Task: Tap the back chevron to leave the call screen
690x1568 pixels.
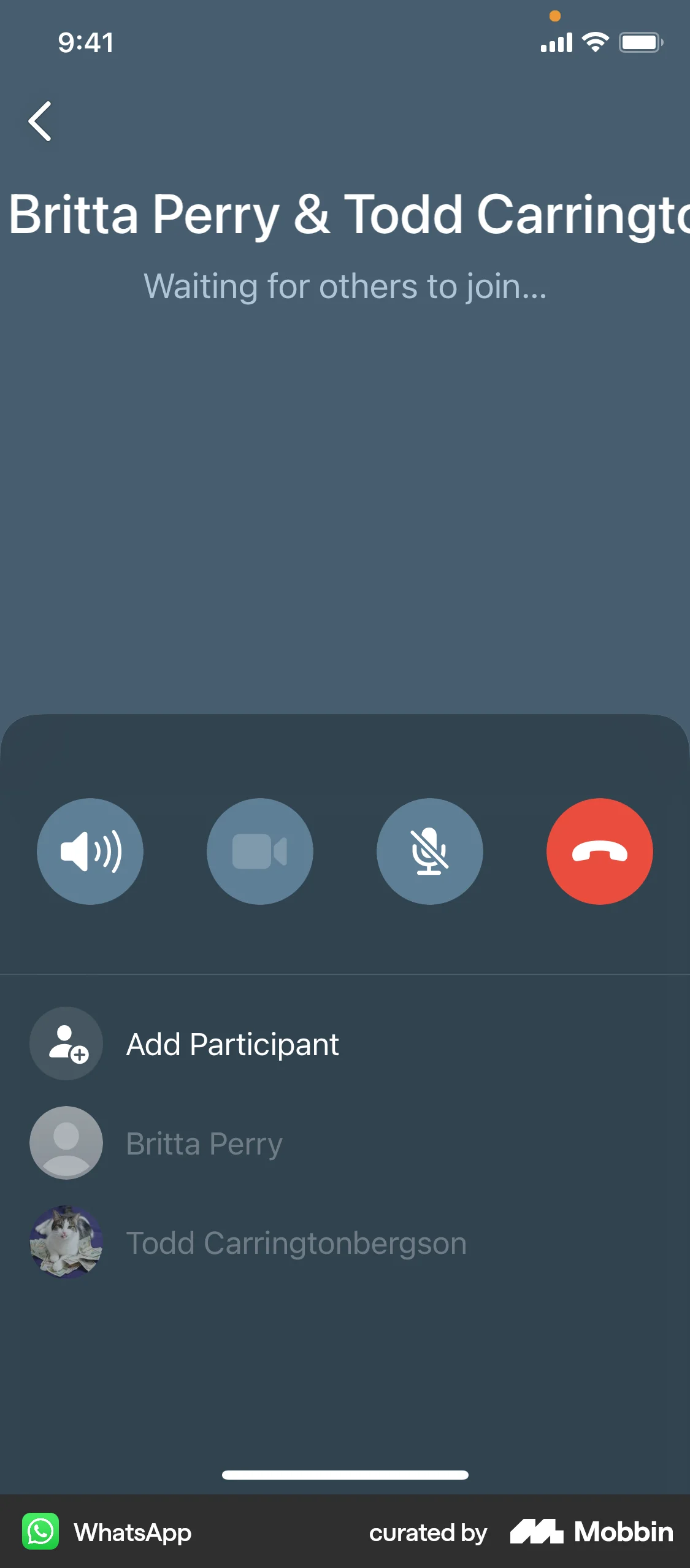Action: coord(39,121)
